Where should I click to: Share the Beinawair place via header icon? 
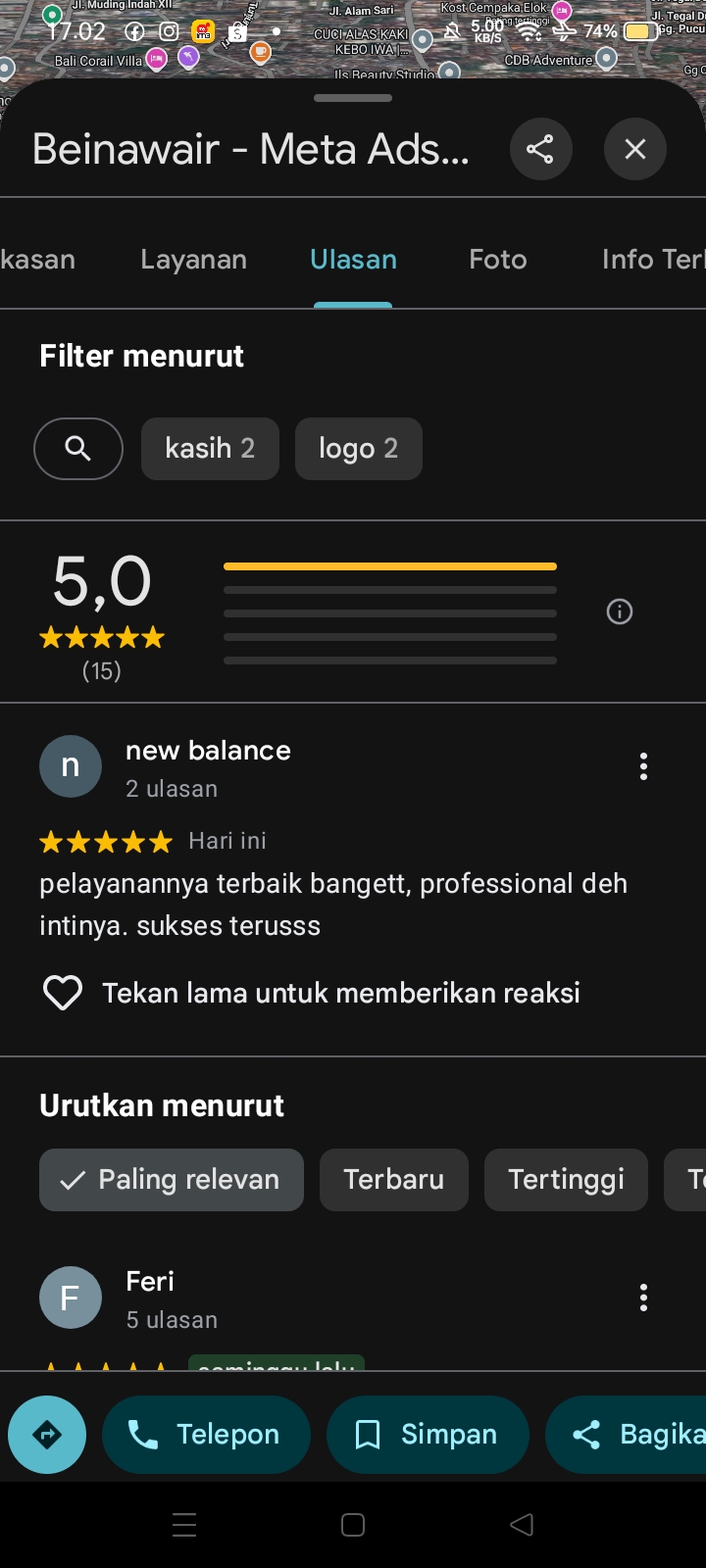pyautogui.click(x=540, y=149)
